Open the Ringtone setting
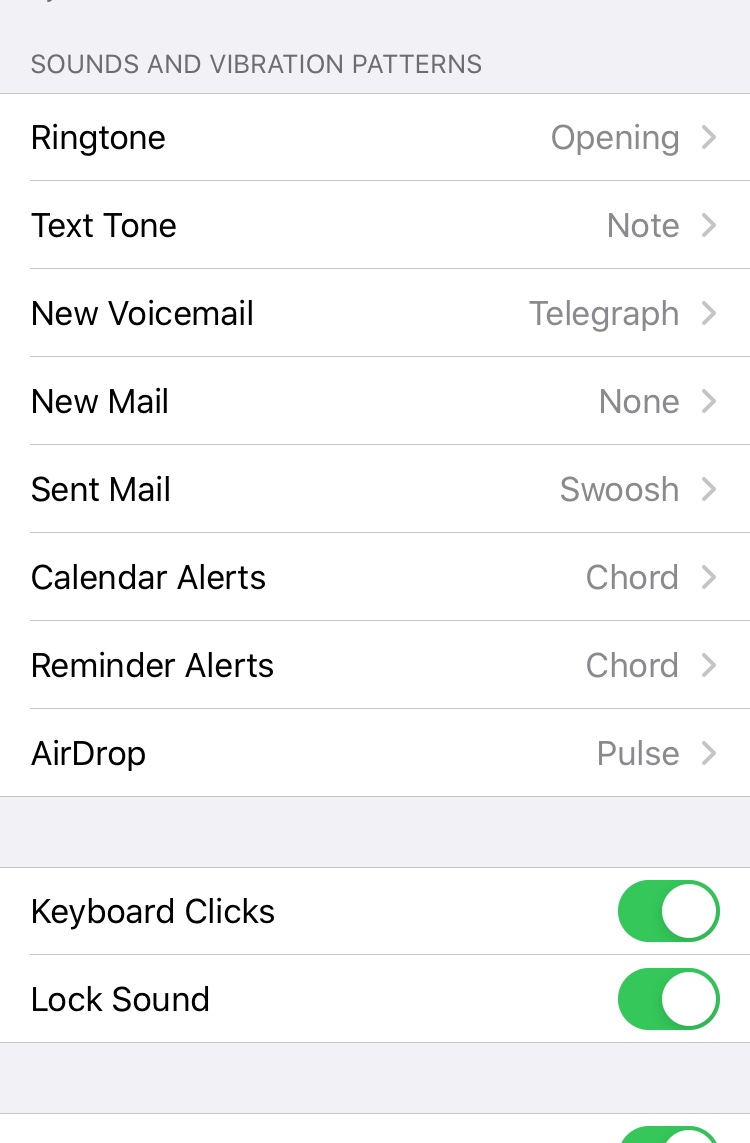This screenshot has height=1143, width=750. [x=375, y=138]
